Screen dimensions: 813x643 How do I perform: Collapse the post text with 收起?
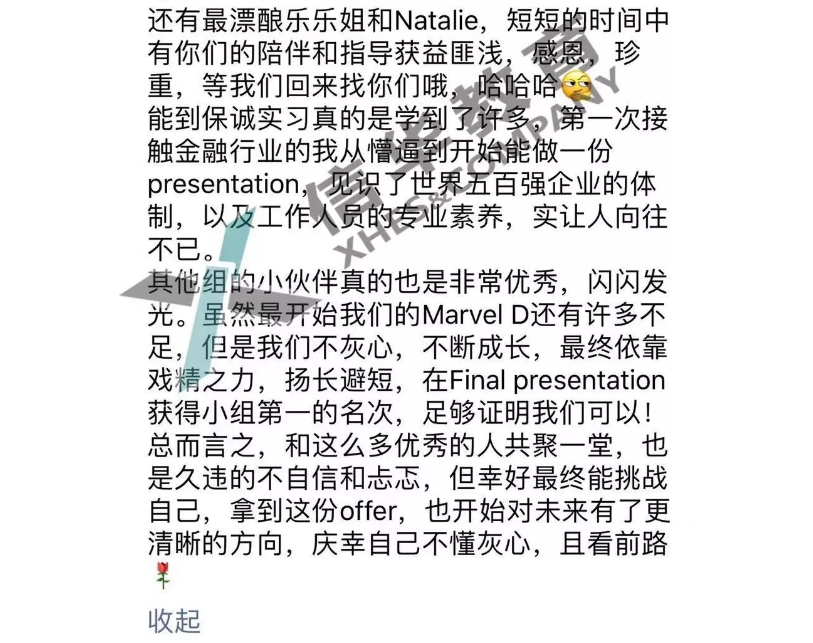(175, 620)
